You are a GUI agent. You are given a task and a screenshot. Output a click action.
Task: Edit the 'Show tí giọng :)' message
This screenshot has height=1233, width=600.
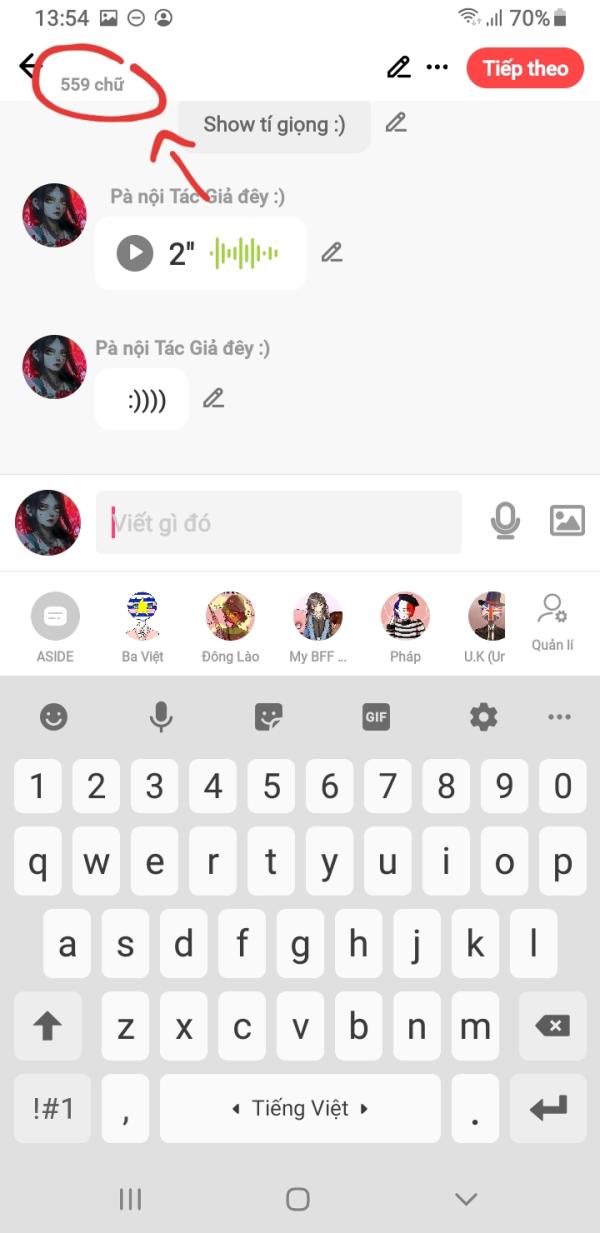pyautogui.click(x=396, y=124)
